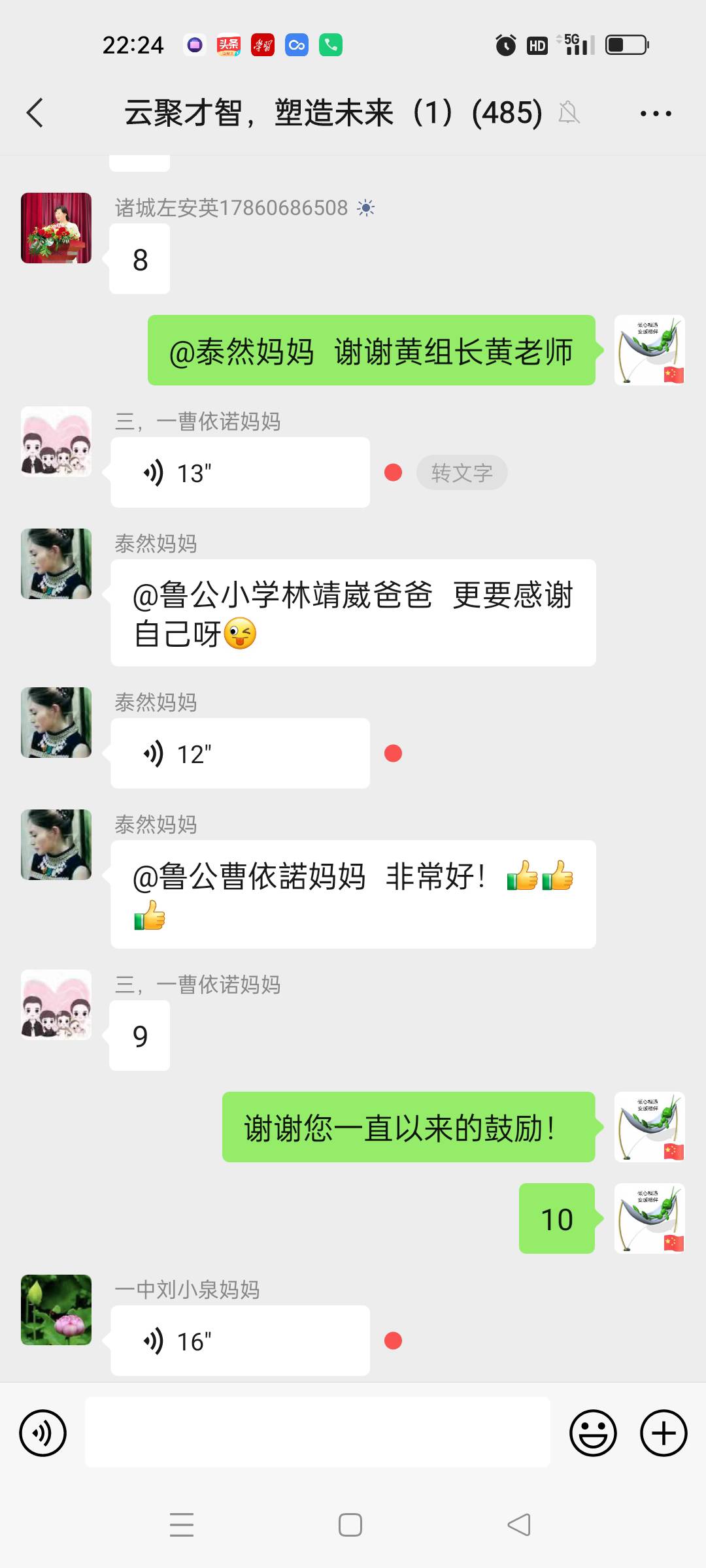The height and width of the screenshot is (1568, 706).
Task: Open 泰然妈妈's profile avatar
Action: (56, 563)
